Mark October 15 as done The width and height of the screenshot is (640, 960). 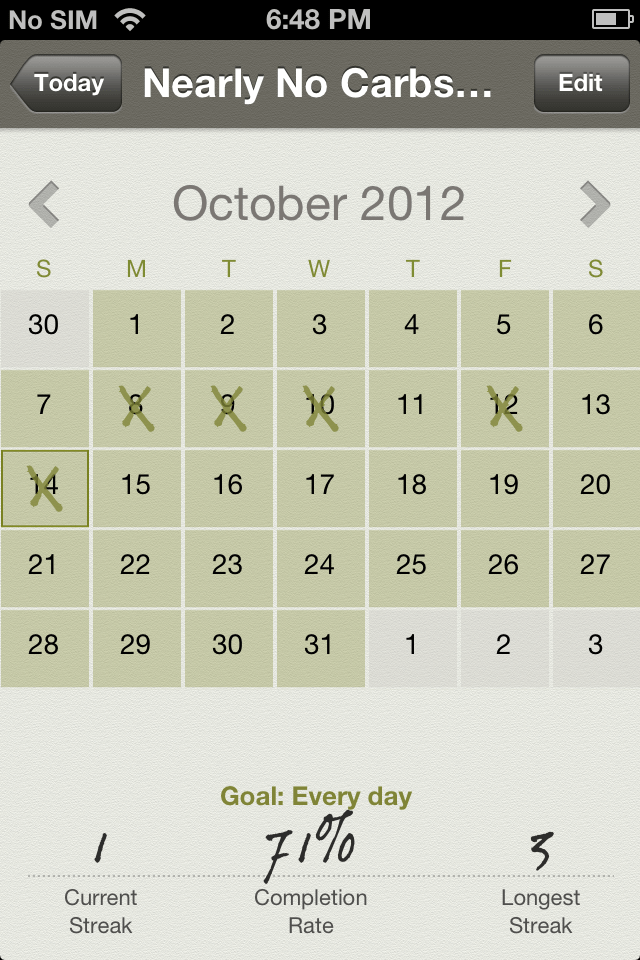(136, 487)
